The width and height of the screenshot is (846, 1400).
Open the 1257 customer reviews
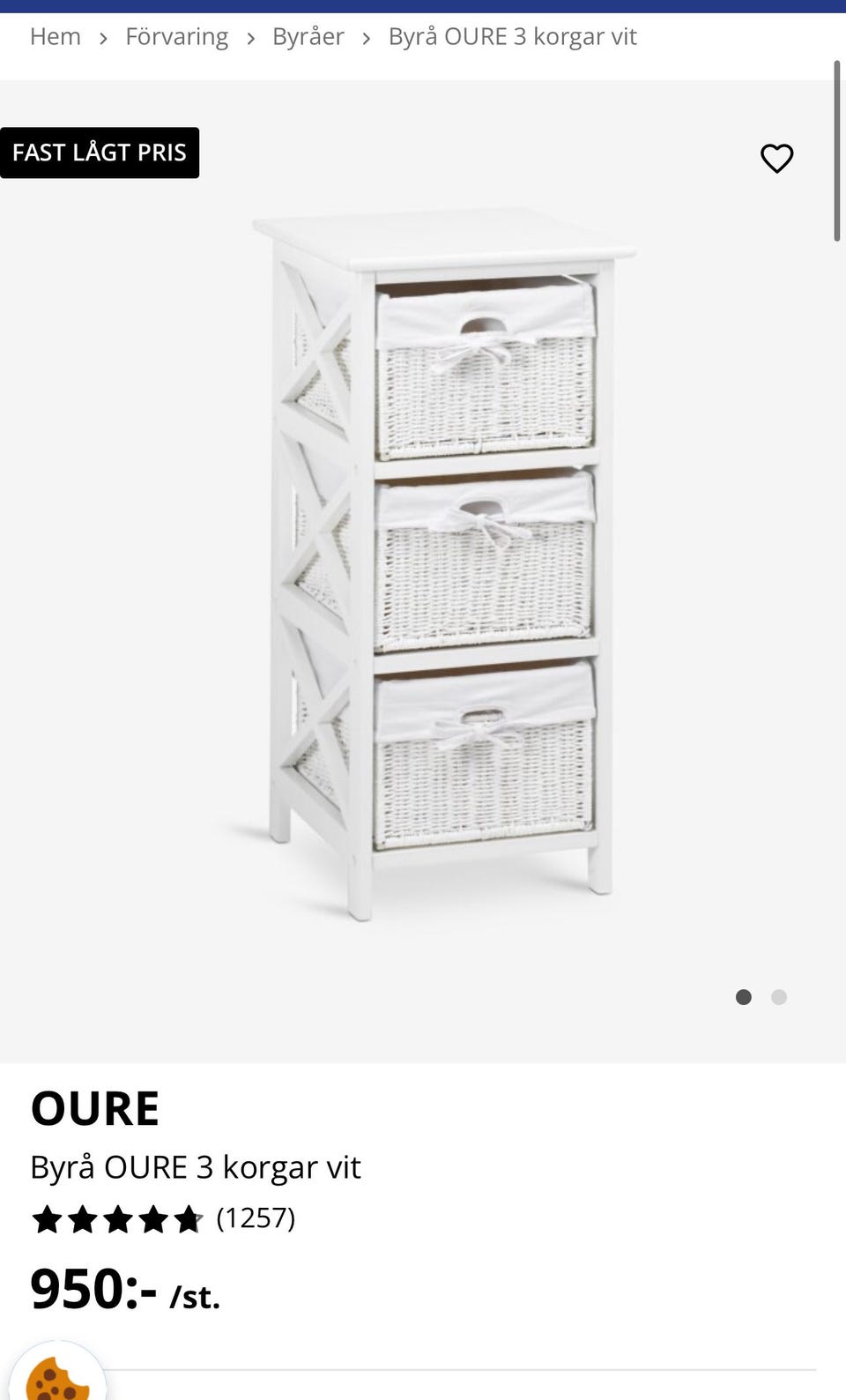click(x=256, y=1218)
